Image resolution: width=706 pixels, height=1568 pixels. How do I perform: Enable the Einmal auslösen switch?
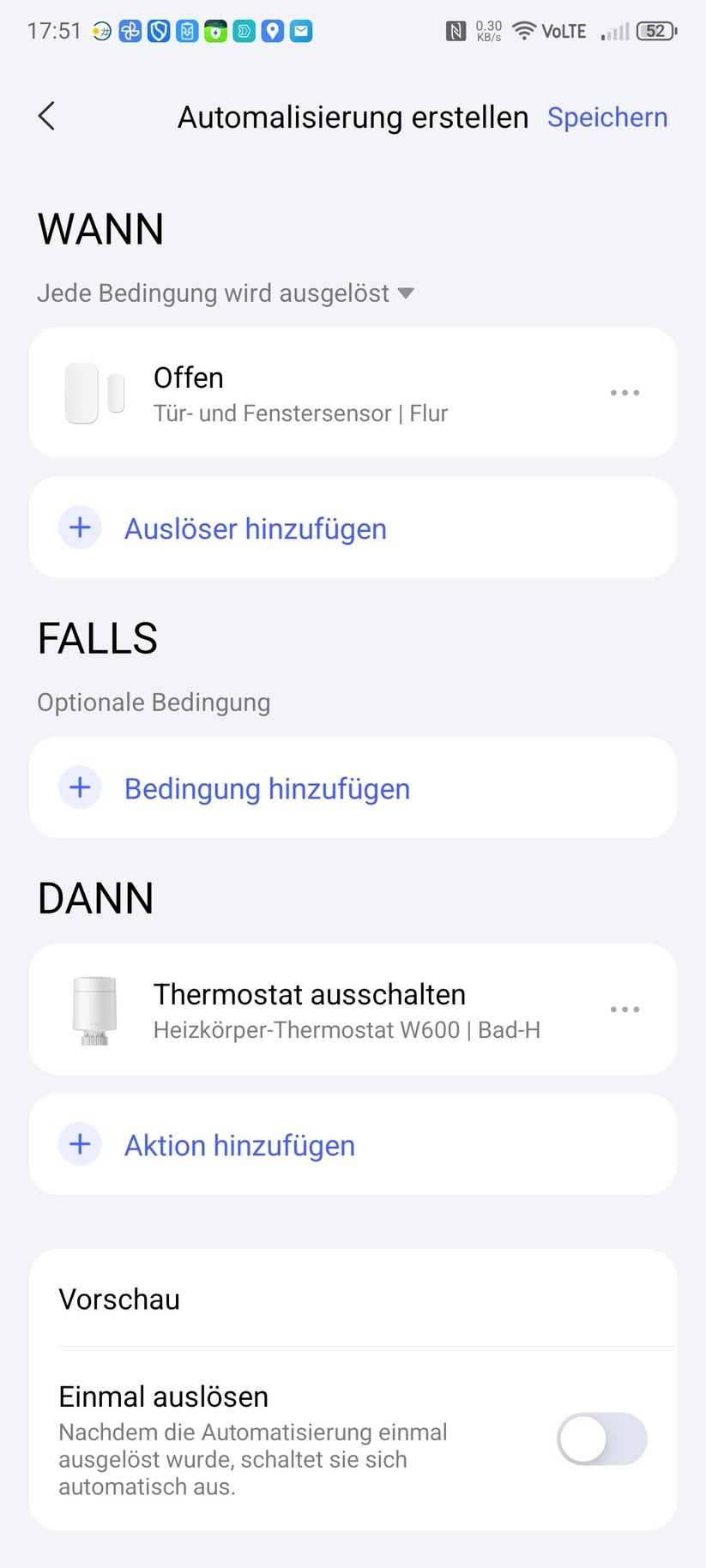pos(601,1439)
